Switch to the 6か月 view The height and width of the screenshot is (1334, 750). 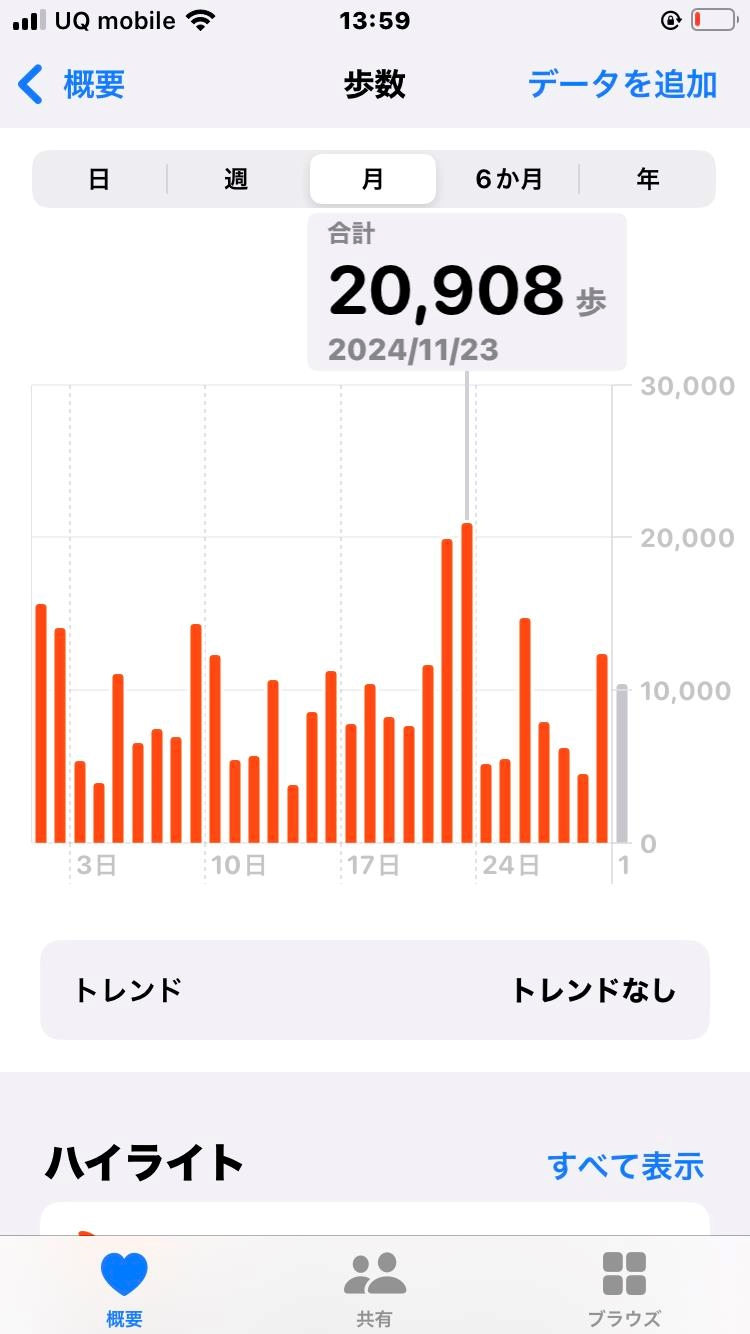[x=509, y=179]
